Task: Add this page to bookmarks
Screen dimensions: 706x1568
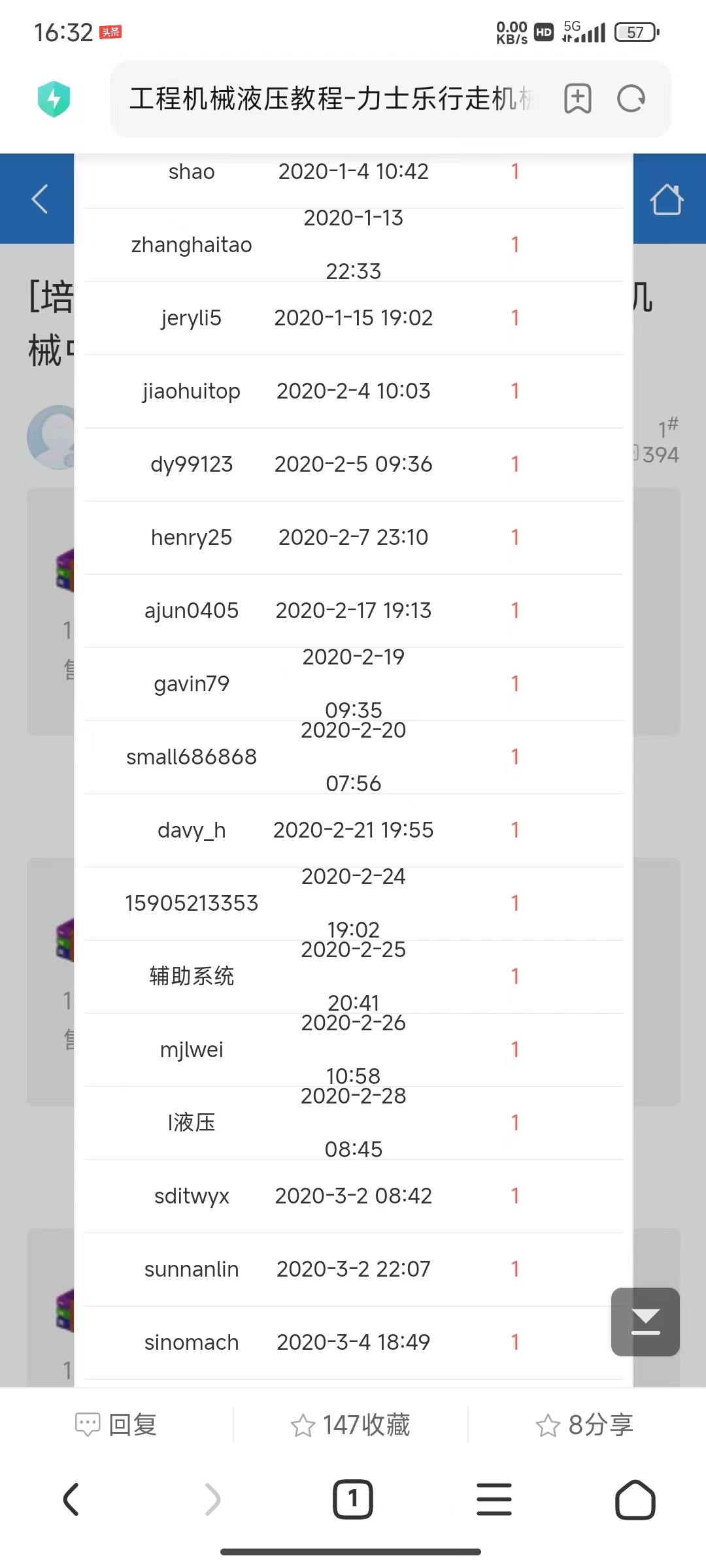Action: 577,99
